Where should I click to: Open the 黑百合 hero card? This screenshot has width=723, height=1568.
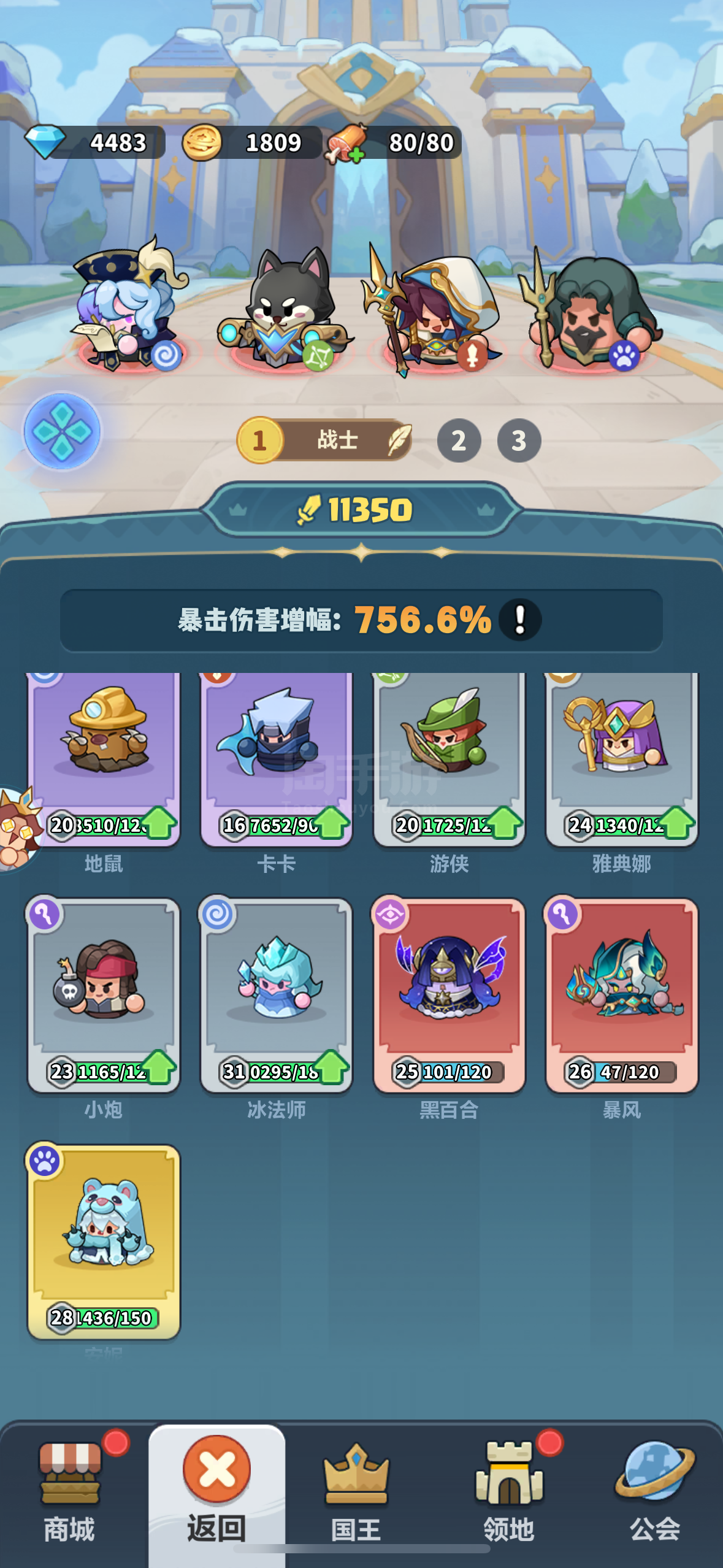click(449, 995)
